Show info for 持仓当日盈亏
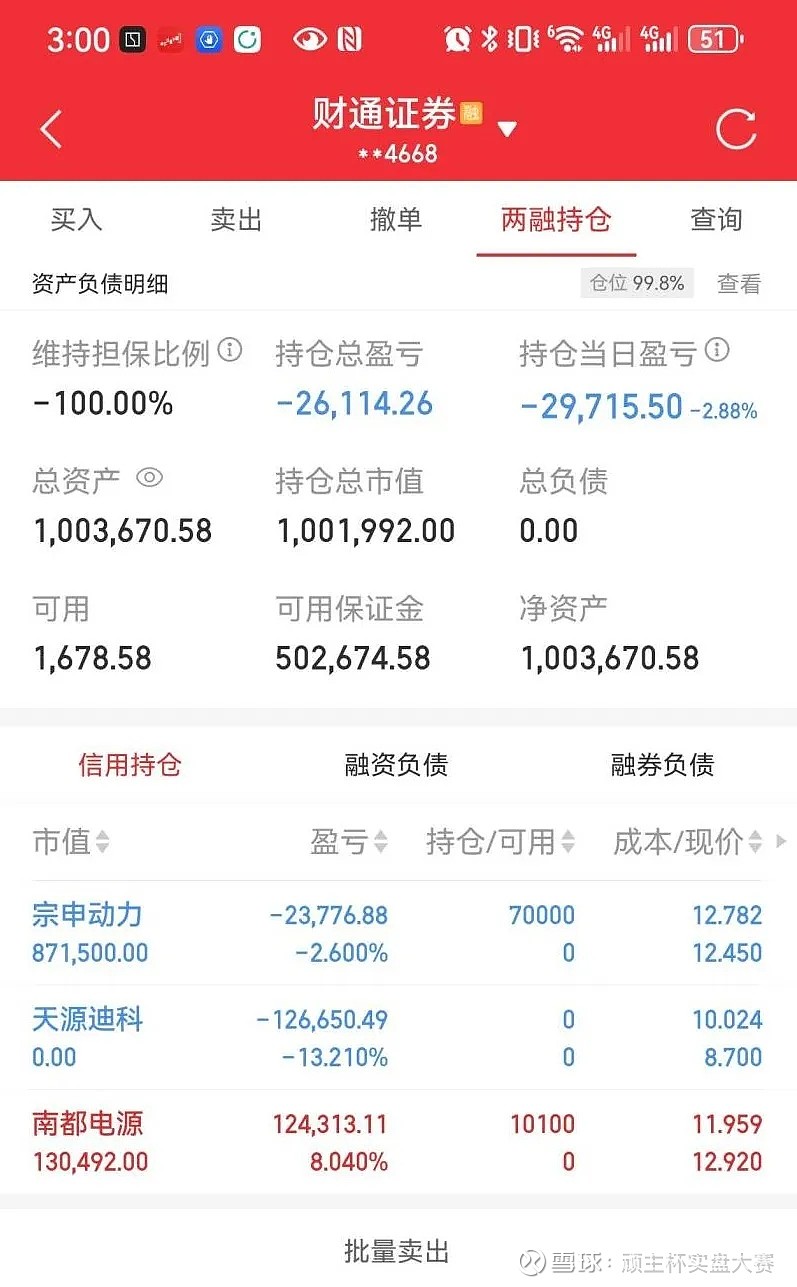 (x=717, y=351)
